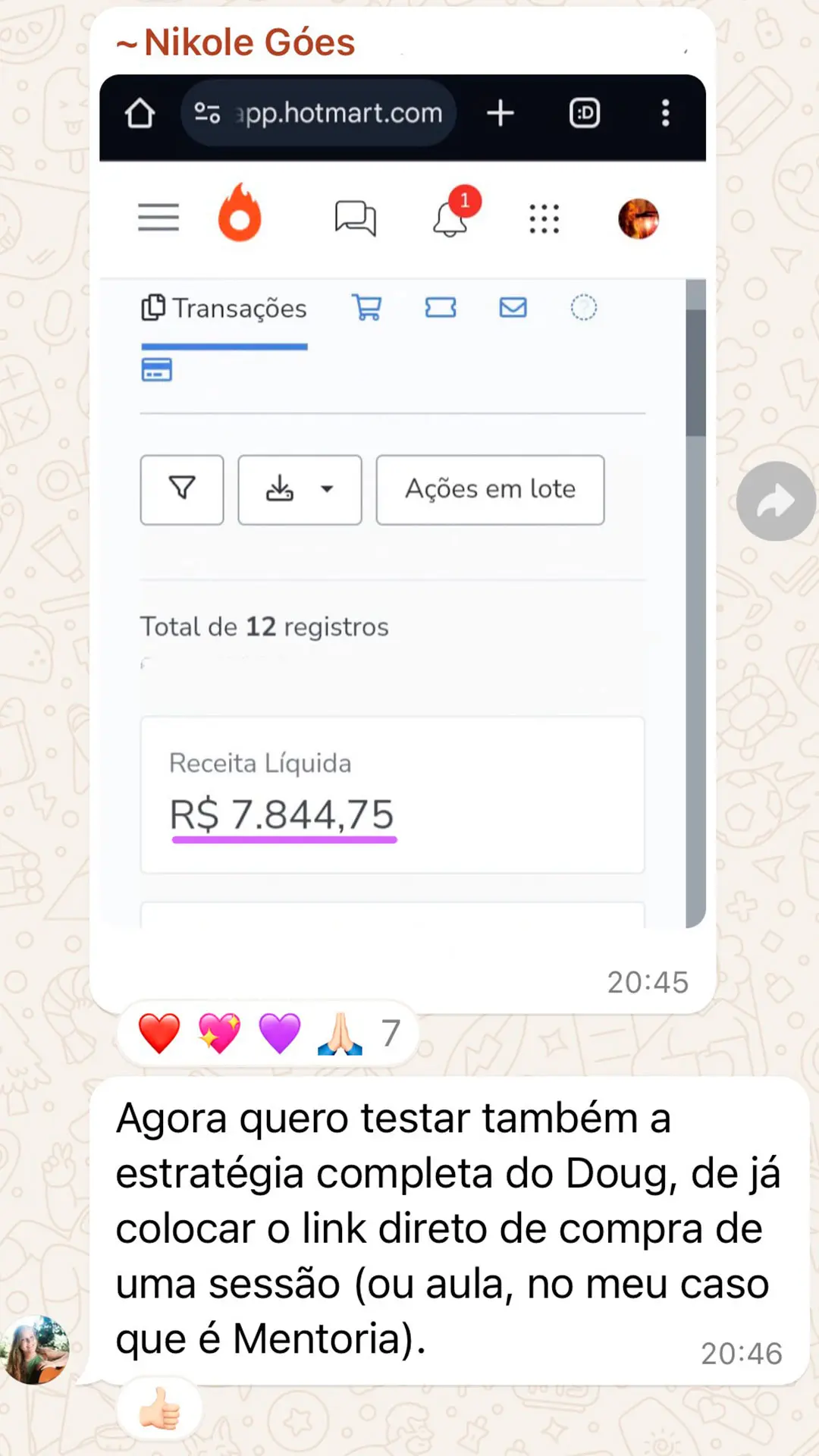The width and height of the screenshot is (819, 1456).
Task: Switch to the Transações tab
Action: tap(224, 308)
